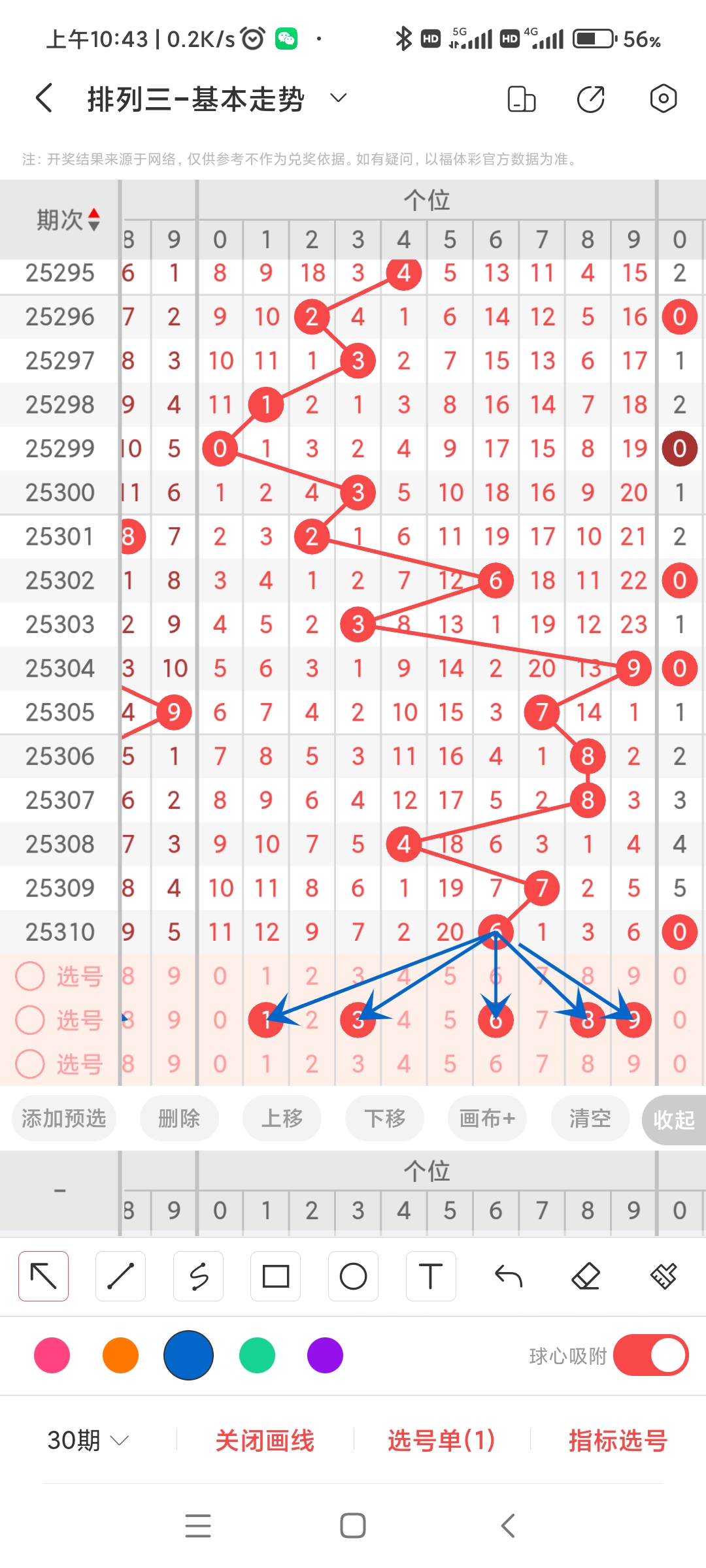Open the 排列三-基本走势 chart dropdown
Image resolution: width=706 pixels, height=1568 pixels.
pyautogui.click(x=337, y=98)
